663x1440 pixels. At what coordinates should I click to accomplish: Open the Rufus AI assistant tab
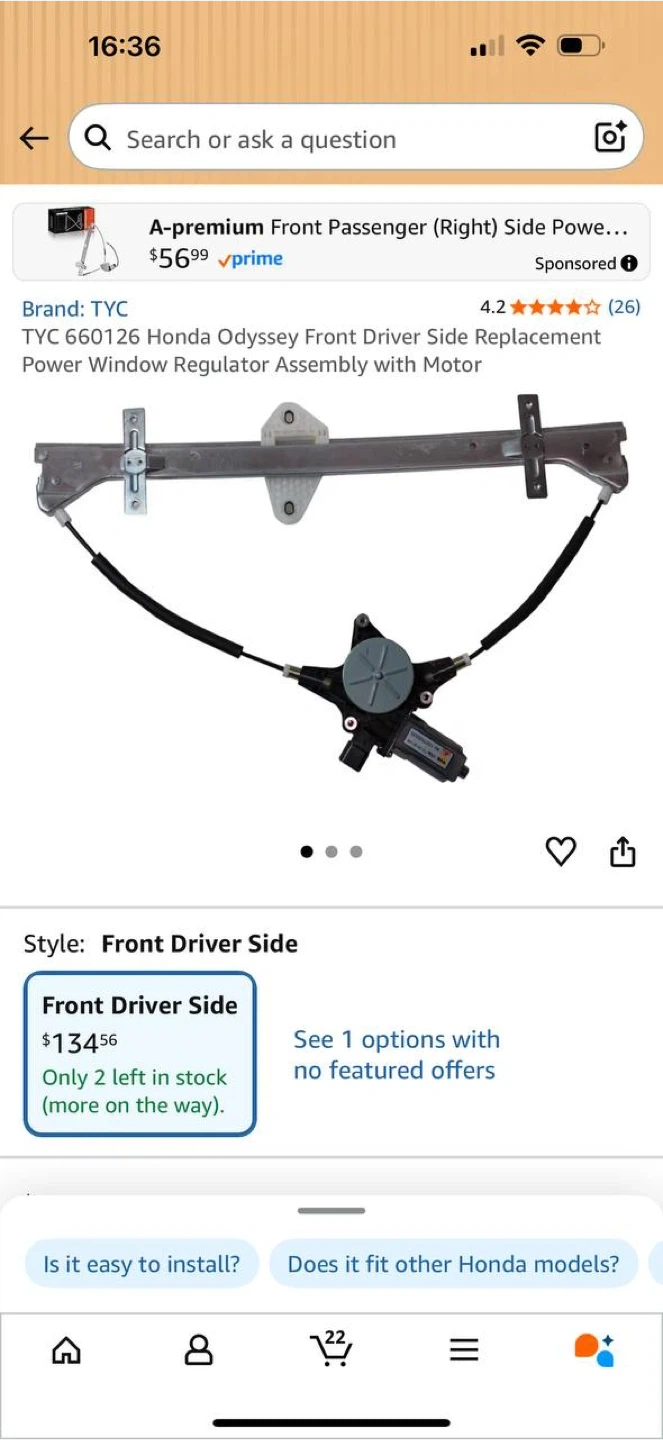(595, 1350)
